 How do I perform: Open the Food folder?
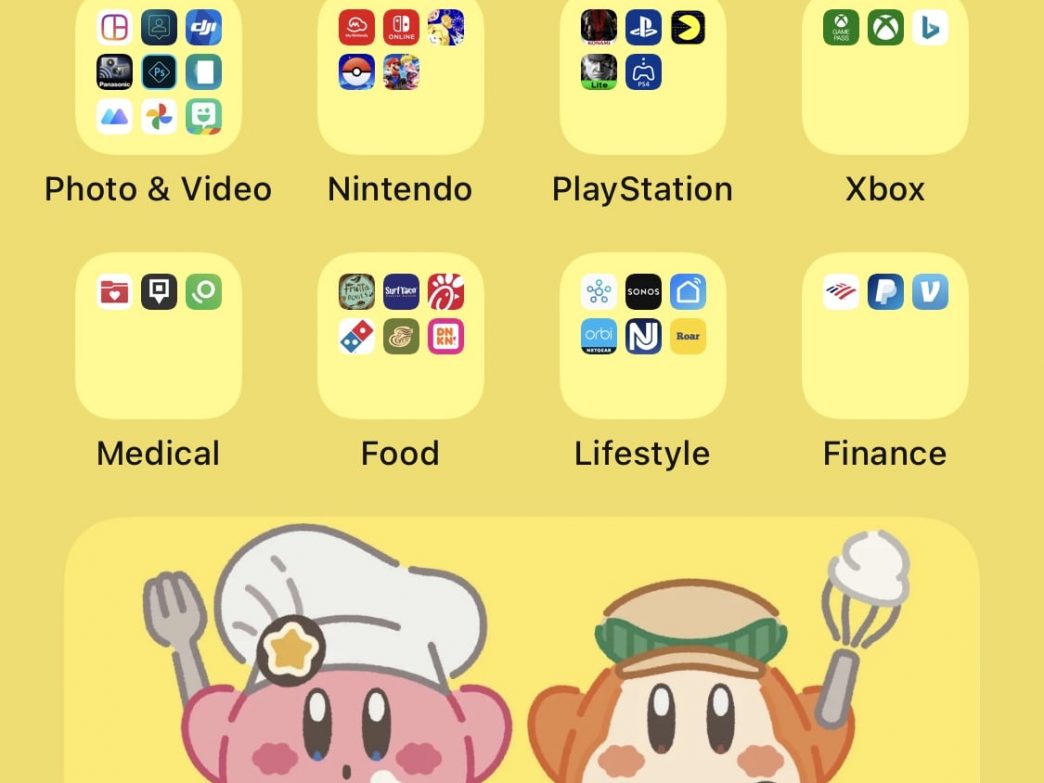point(400,335)
